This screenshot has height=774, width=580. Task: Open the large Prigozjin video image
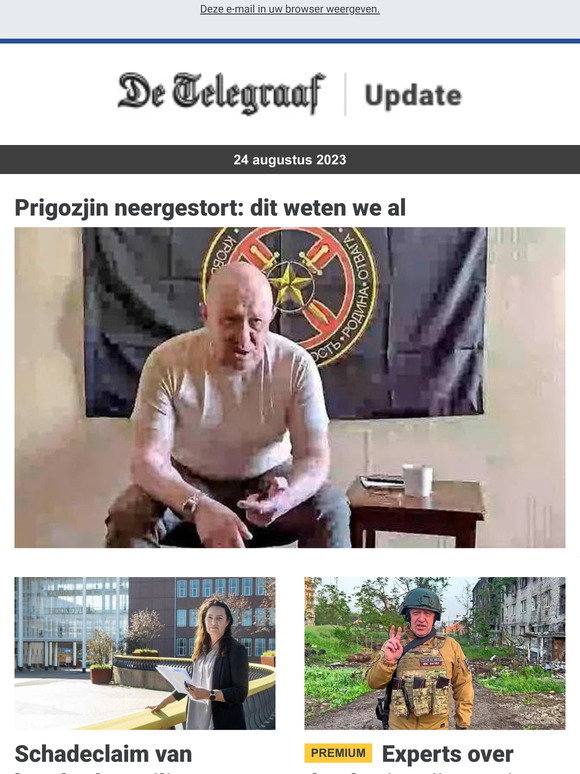pos(290,387)
